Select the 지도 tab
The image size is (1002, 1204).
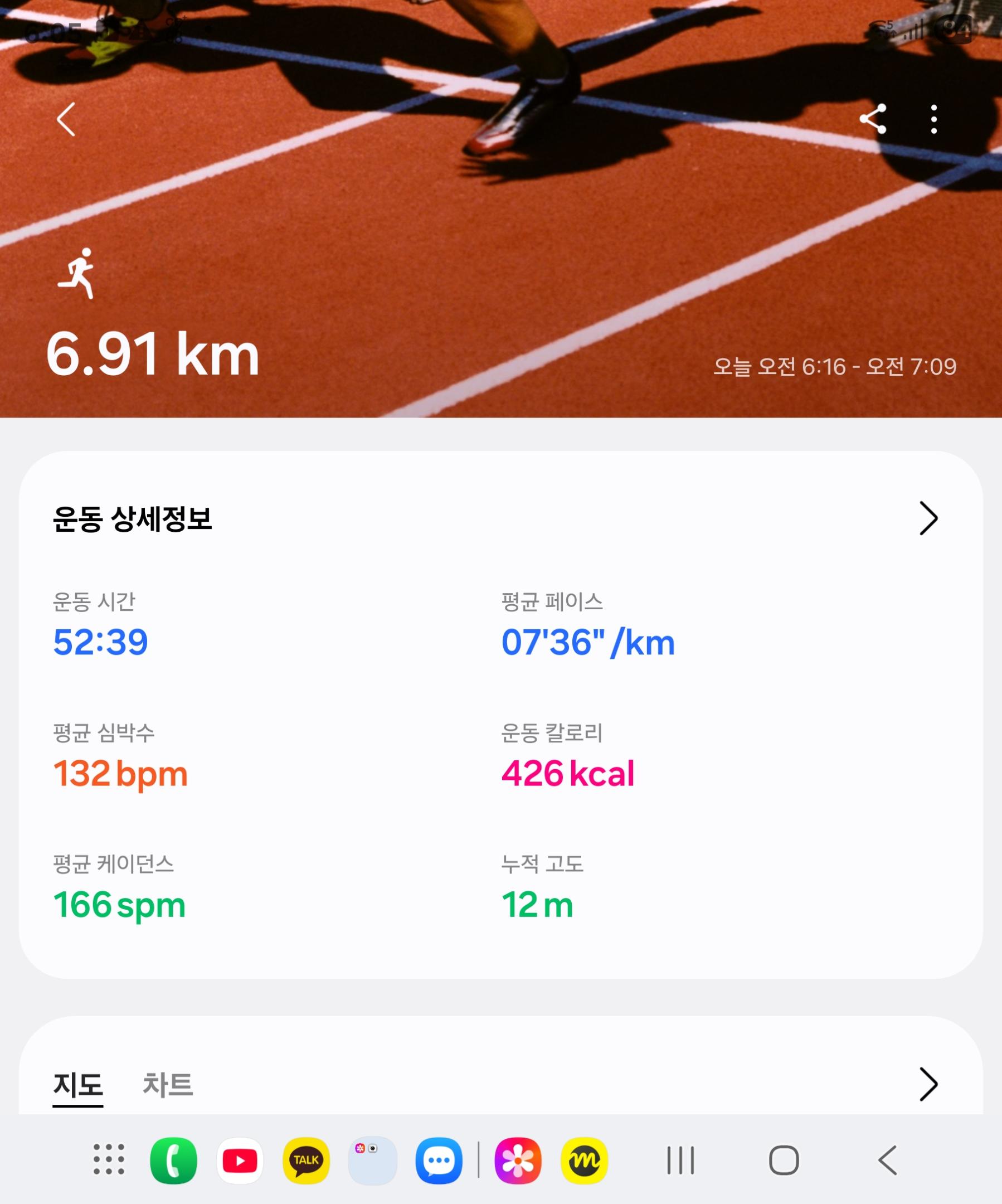[x=78, y=1084]
